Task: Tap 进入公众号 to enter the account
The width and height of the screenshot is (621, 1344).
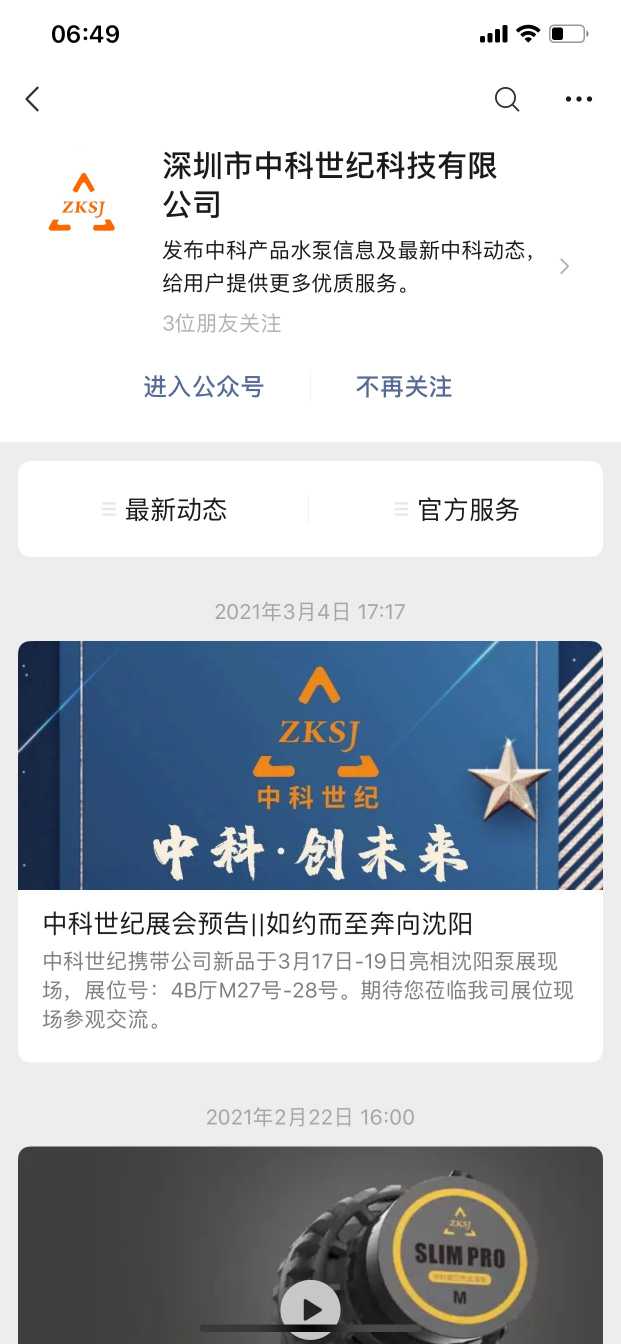Action: coord(203,387)
